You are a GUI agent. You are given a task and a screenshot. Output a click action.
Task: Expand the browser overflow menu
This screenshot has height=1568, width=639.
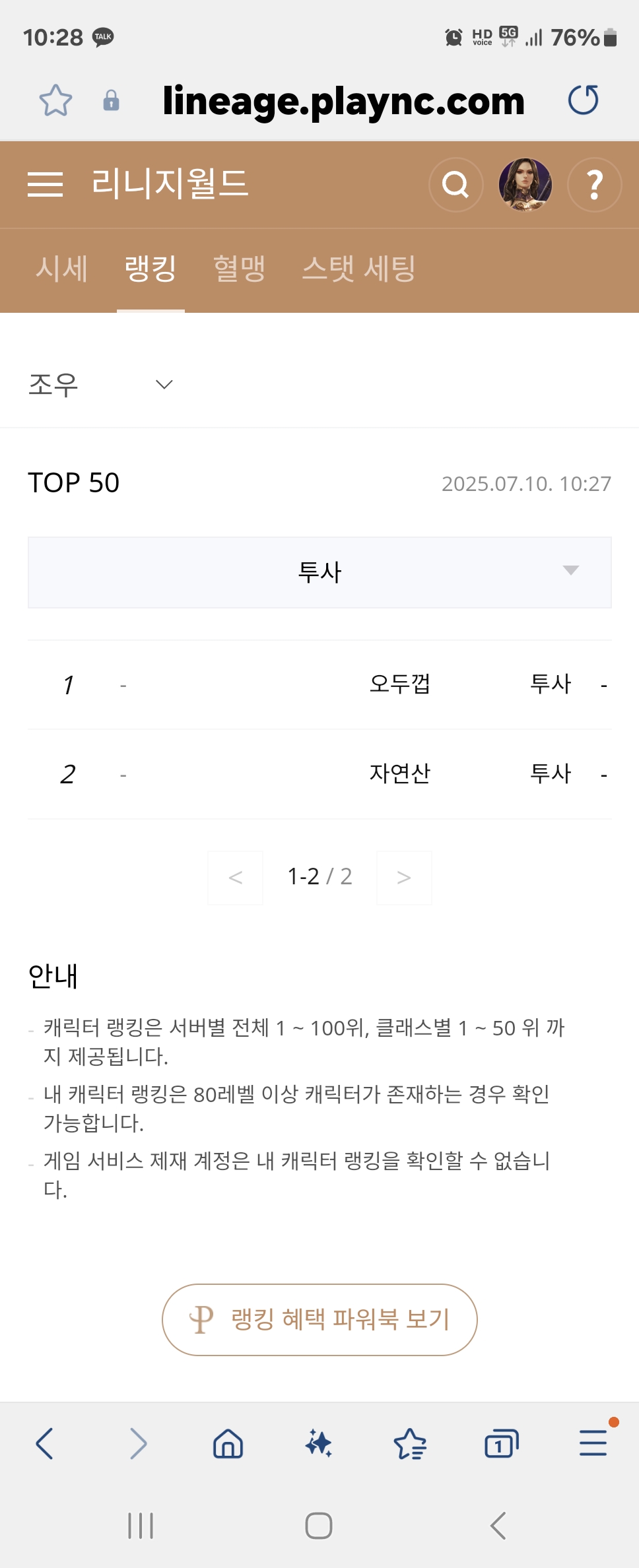point(593,1442)
